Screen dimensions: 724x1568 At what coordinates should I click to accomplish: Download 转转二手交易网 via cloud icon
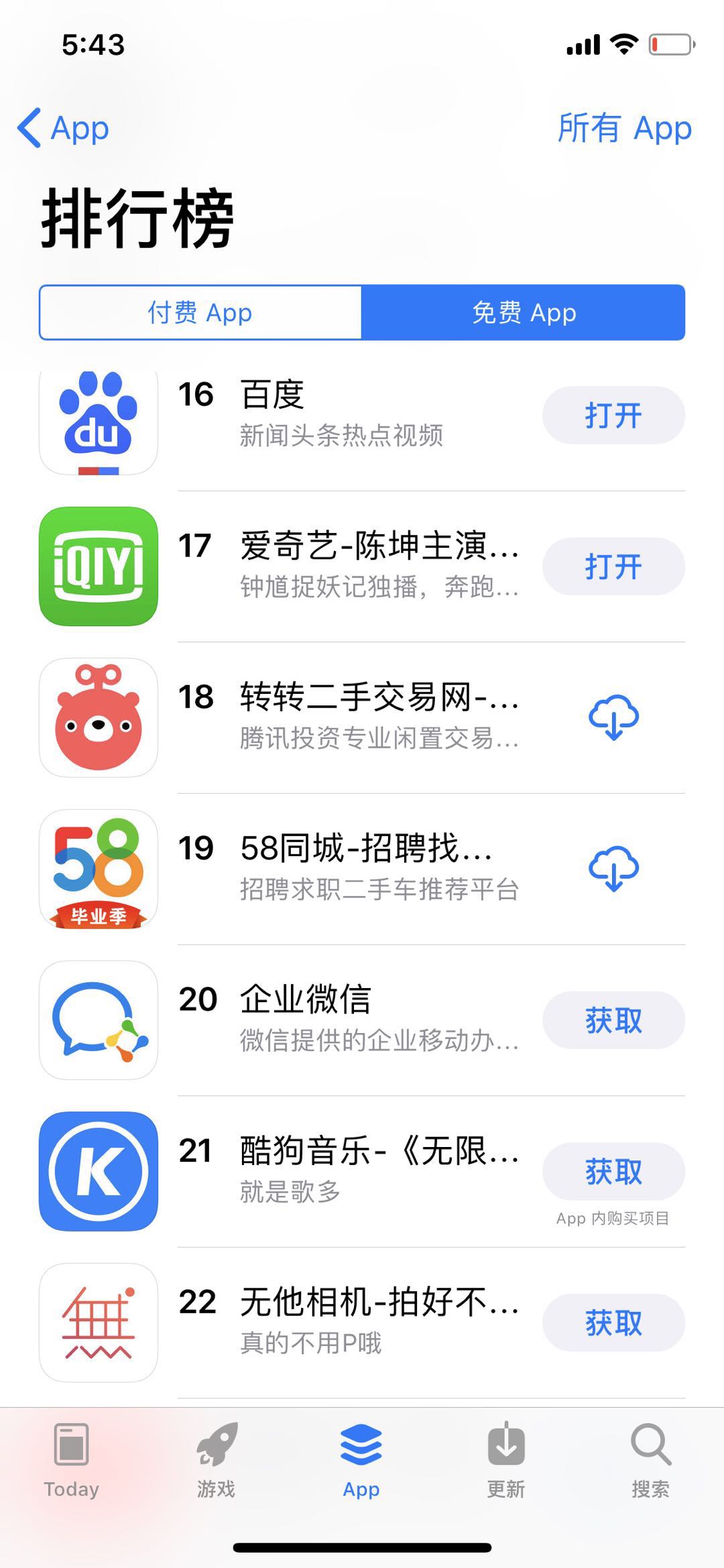click(613, 717)
